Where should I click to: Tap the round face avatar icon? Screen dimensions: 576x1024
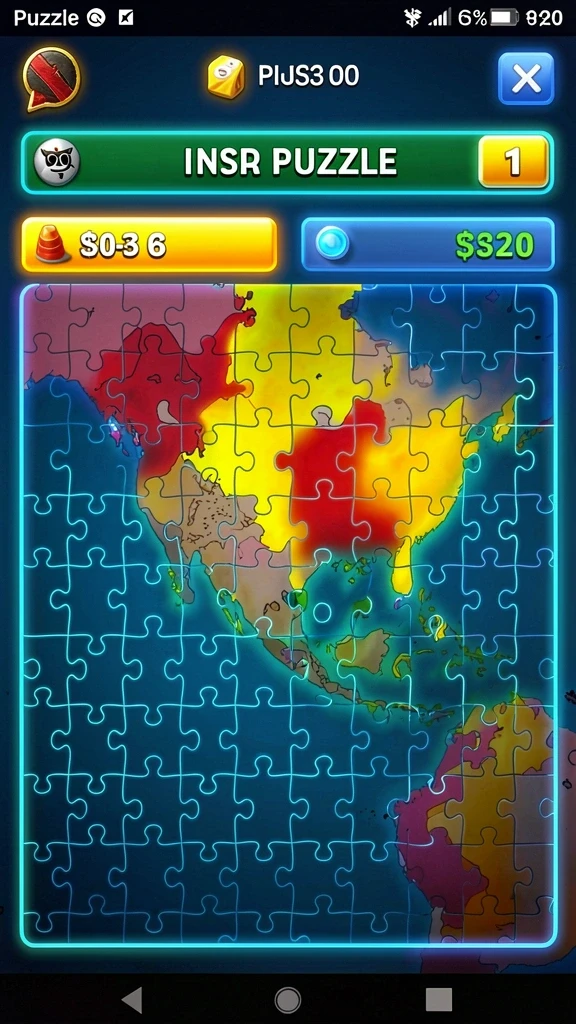tap(57, 162)
